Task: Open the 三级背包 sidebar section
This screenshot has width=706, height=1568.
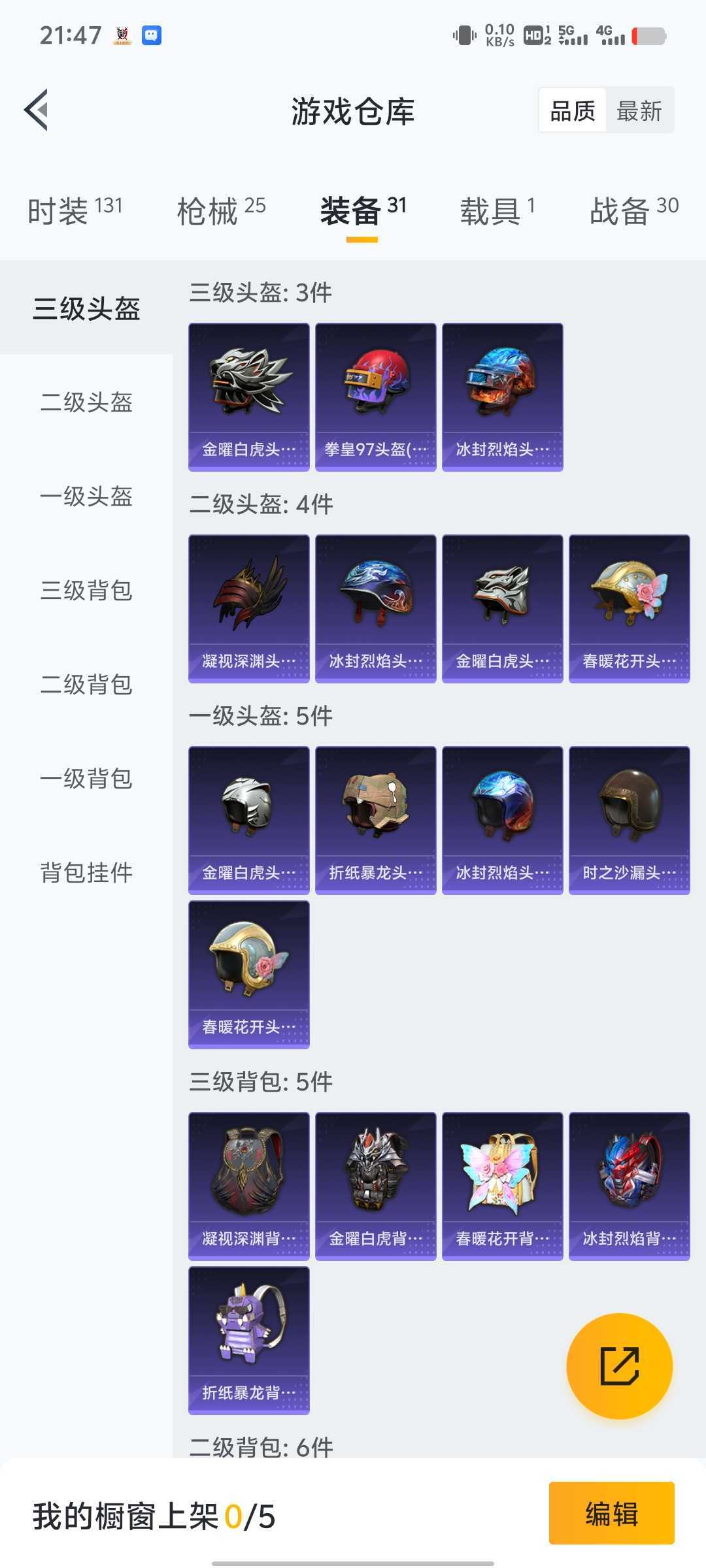Action: 86,591
